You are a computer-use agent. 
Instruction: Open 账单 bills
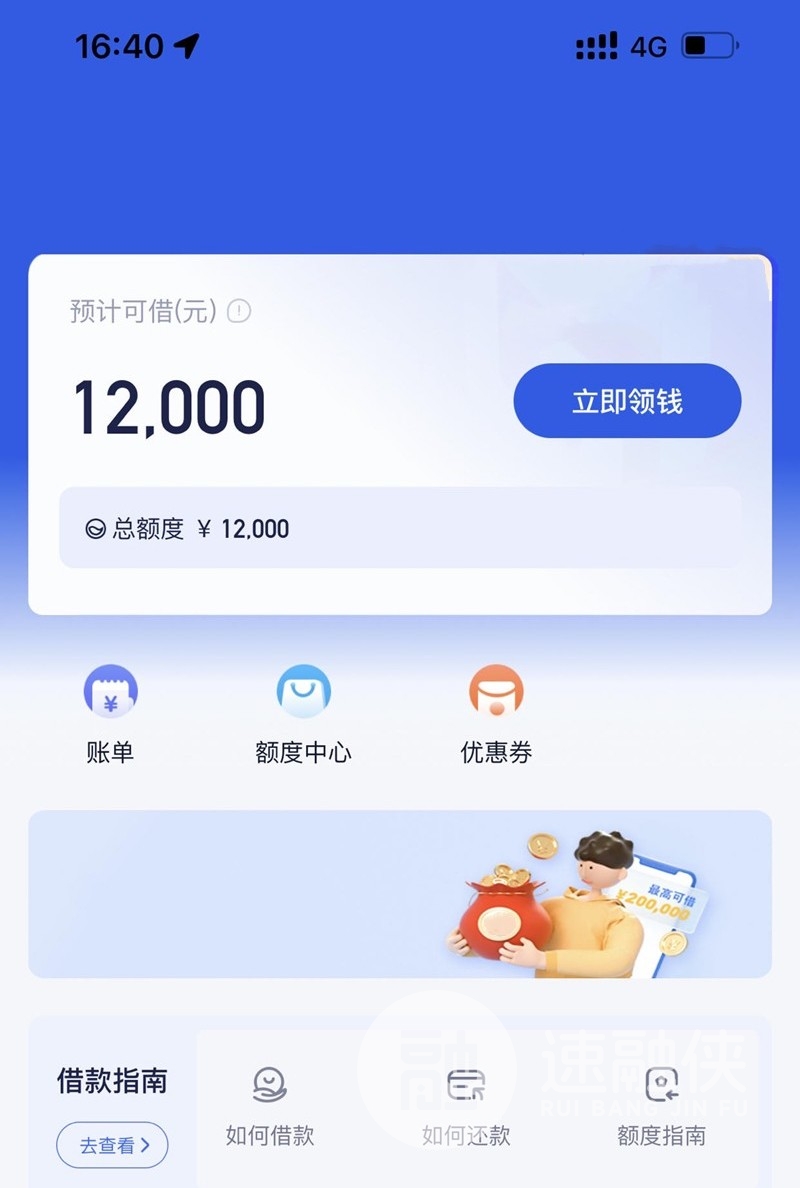point(110,714)
